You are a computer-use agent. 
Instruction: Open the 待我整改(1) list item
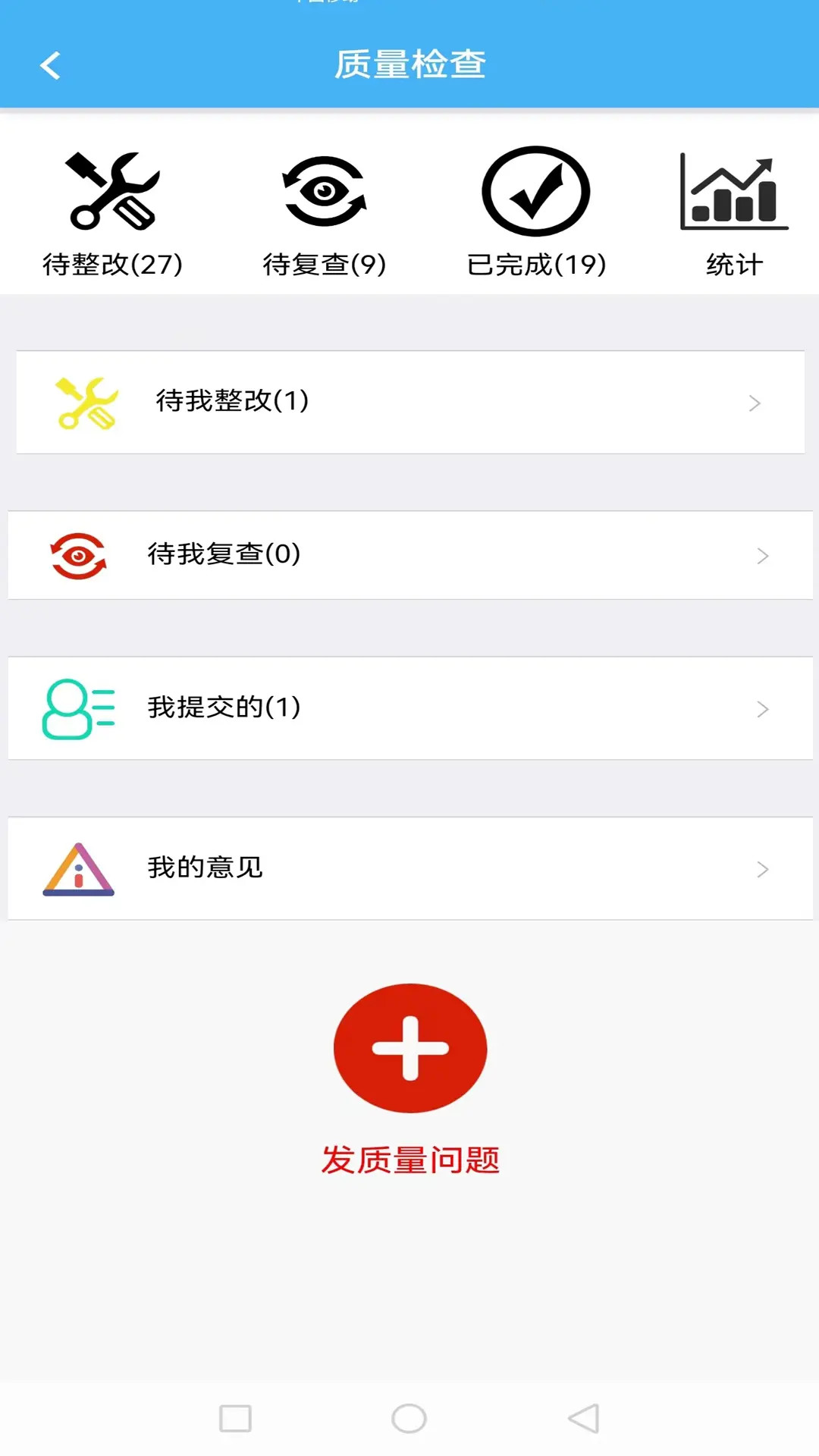pos(409,403)
